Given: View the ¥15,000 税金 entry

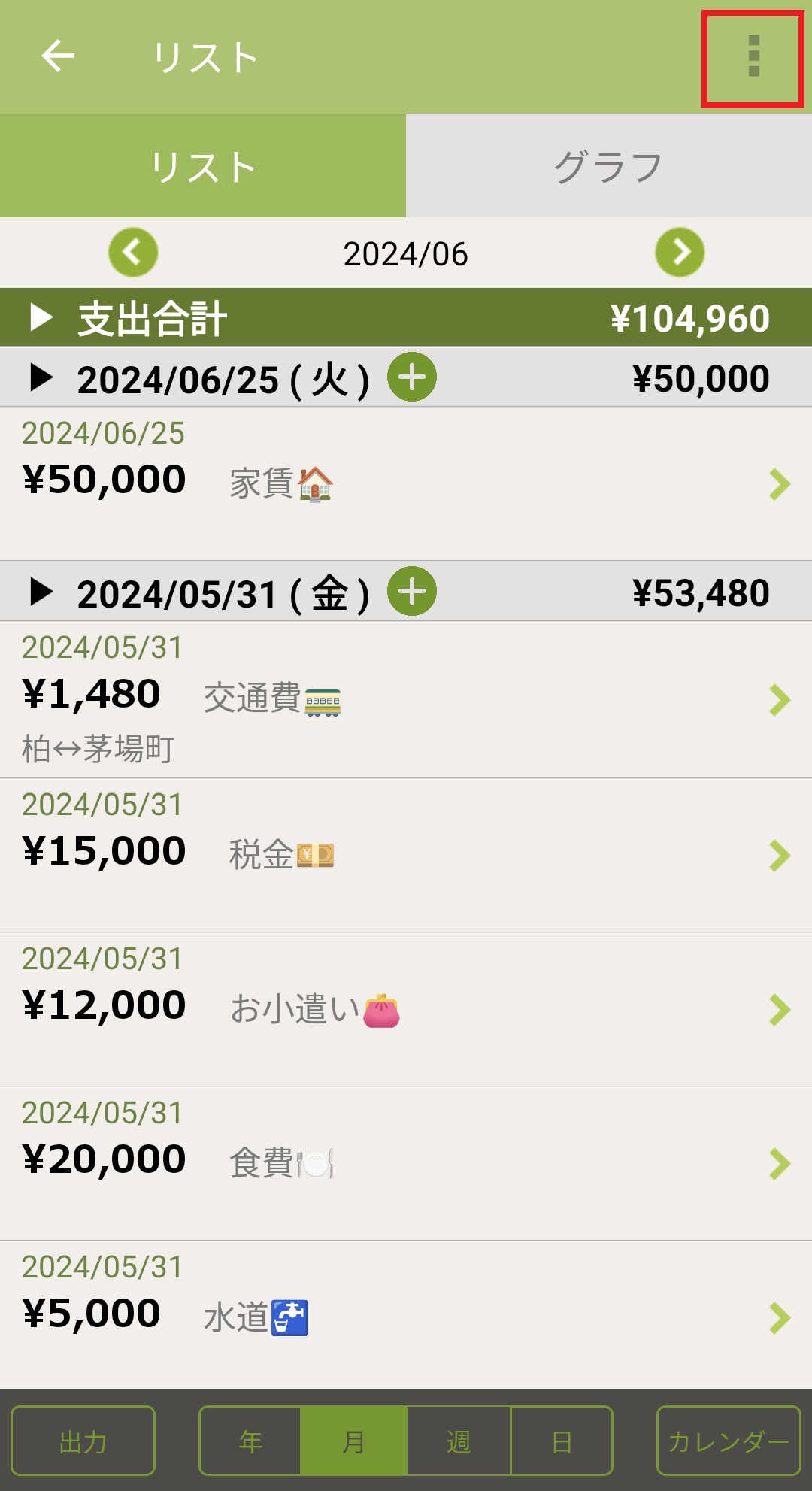Looking at the screenshot, I should pyautogui.click(x=406, y=855).
